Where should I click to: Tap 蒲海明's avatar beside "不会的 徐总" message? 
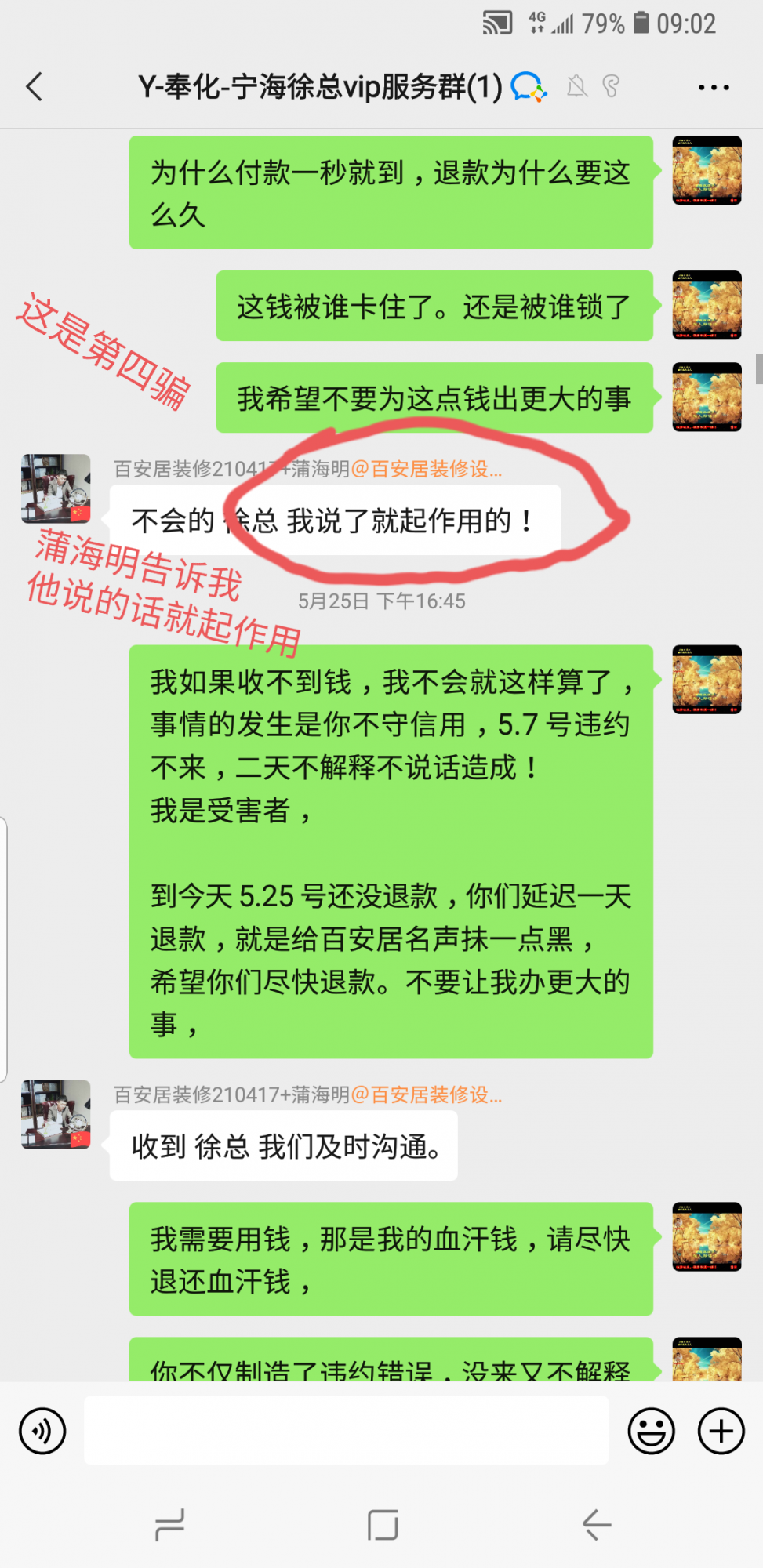click(x=56, y=488)
